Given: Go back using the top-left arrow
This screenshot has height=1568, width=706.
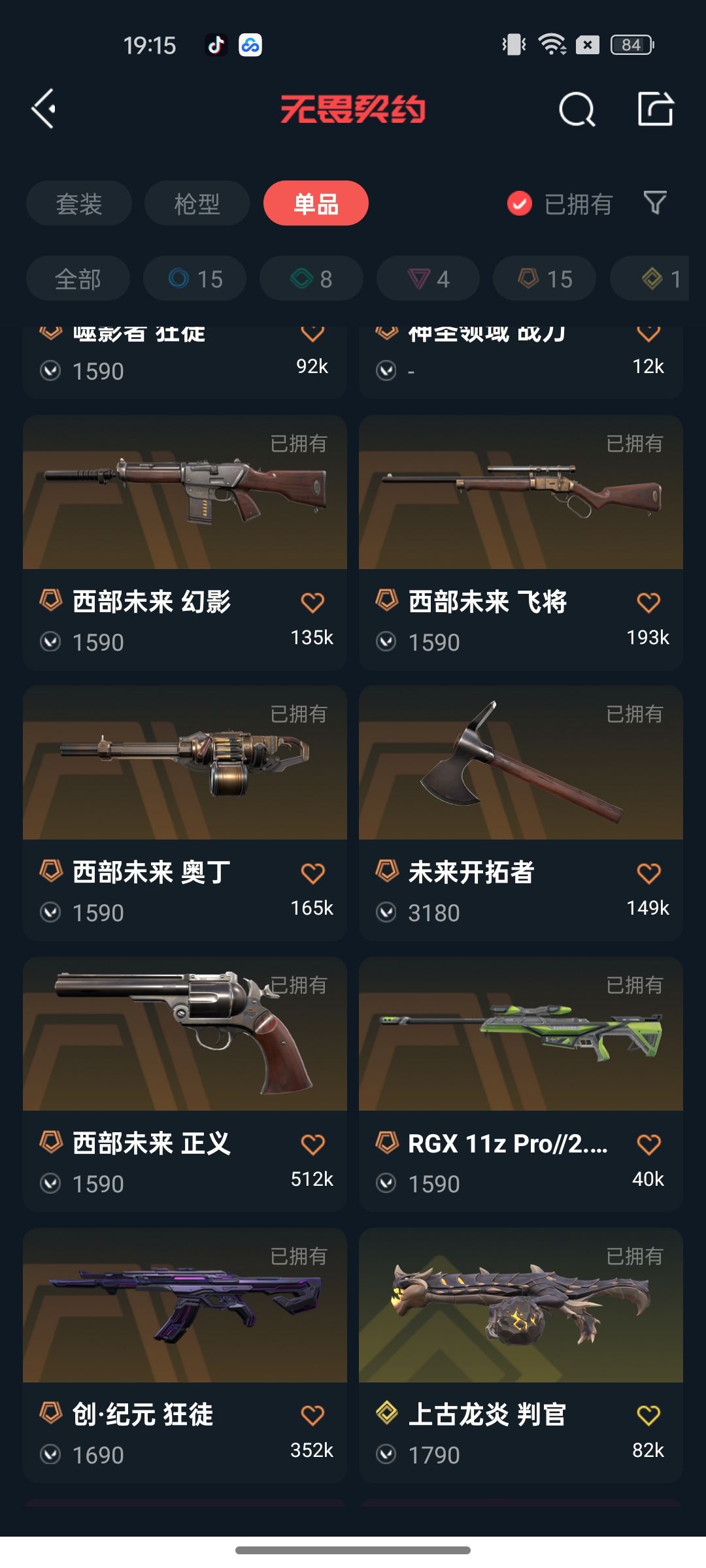Looking at the screenshot, I should [x=44, y=108].
